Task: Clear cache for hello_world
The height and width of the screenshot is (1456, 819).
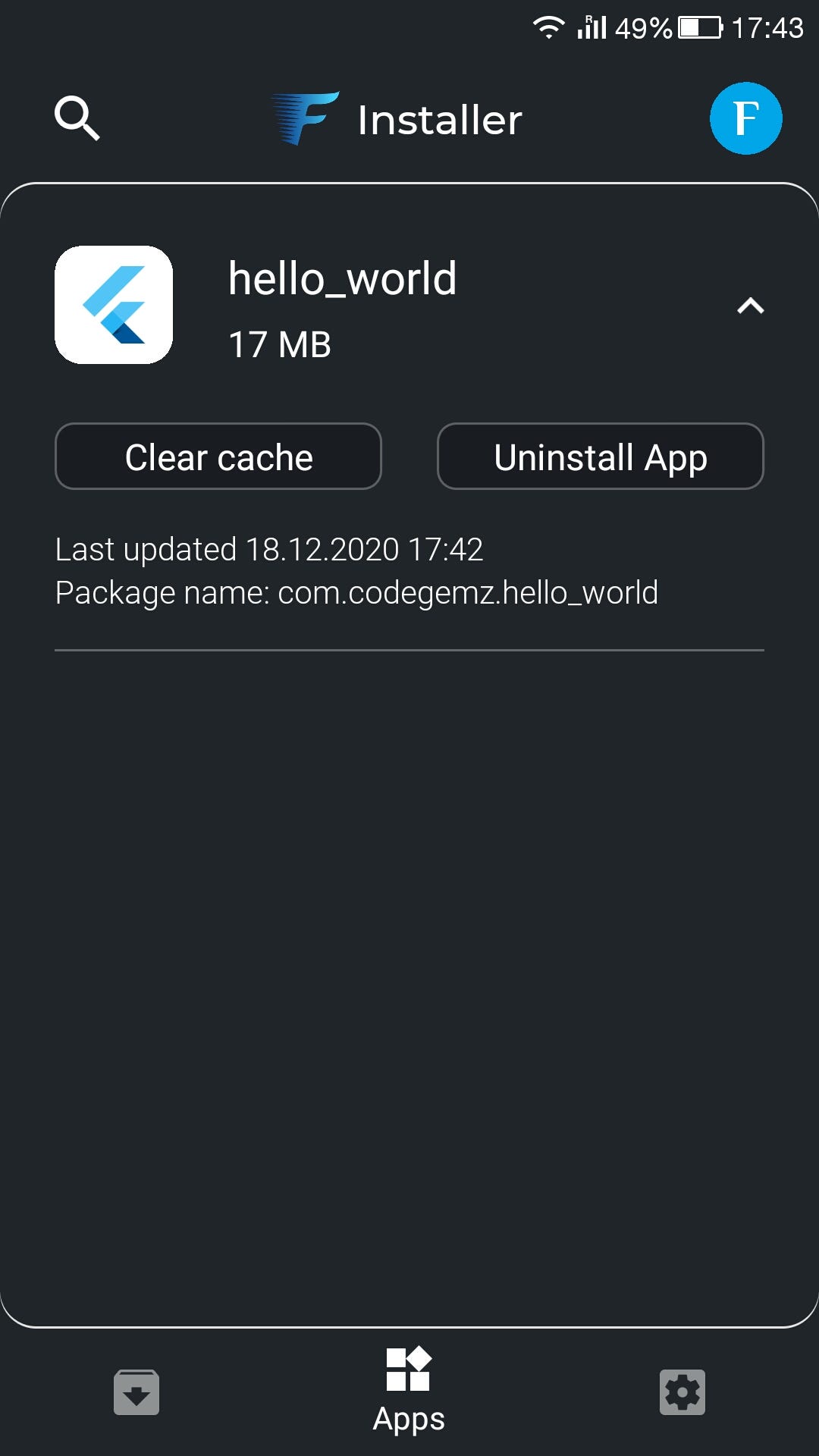Action: click(218, 457)
